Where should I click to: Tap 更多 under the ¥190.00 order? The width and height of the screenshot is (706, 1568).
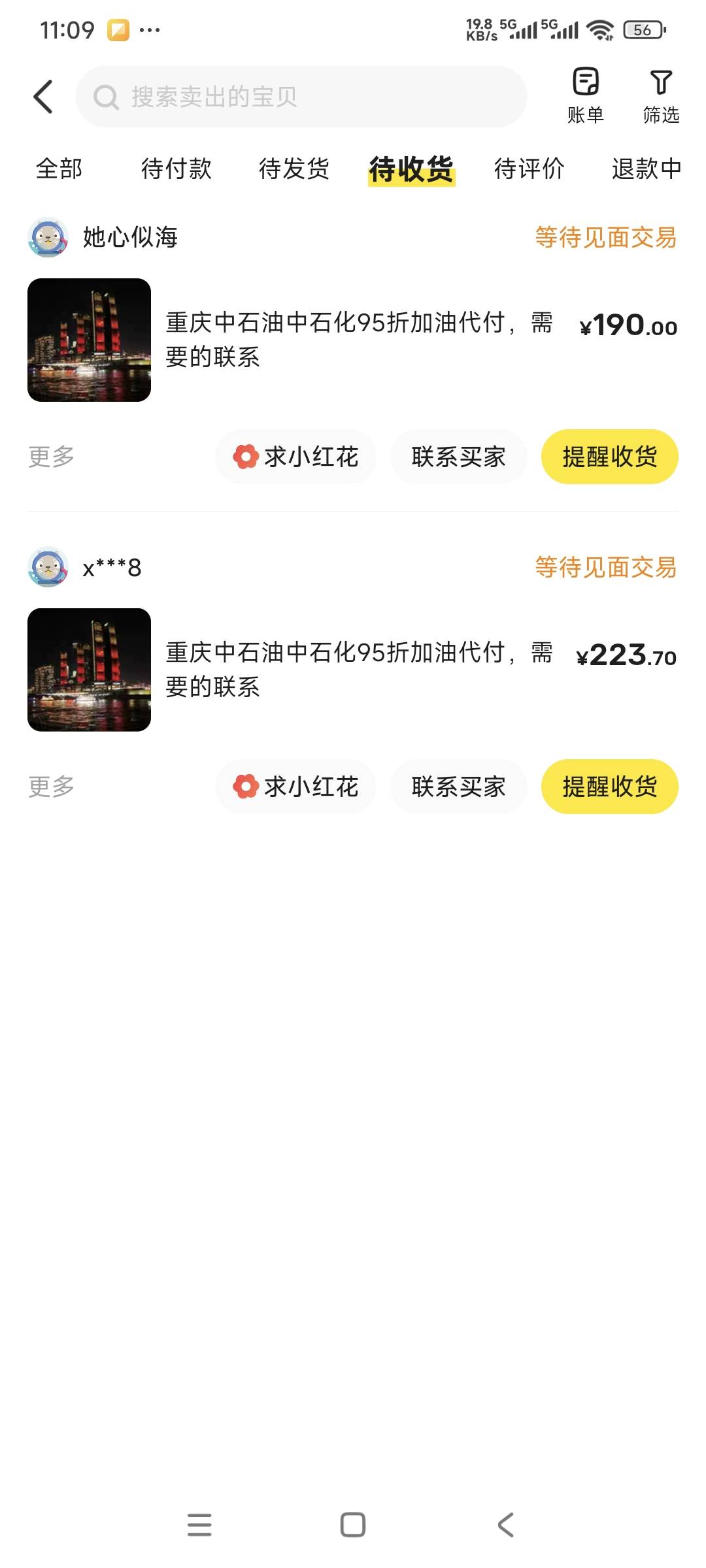pos(51,457)
